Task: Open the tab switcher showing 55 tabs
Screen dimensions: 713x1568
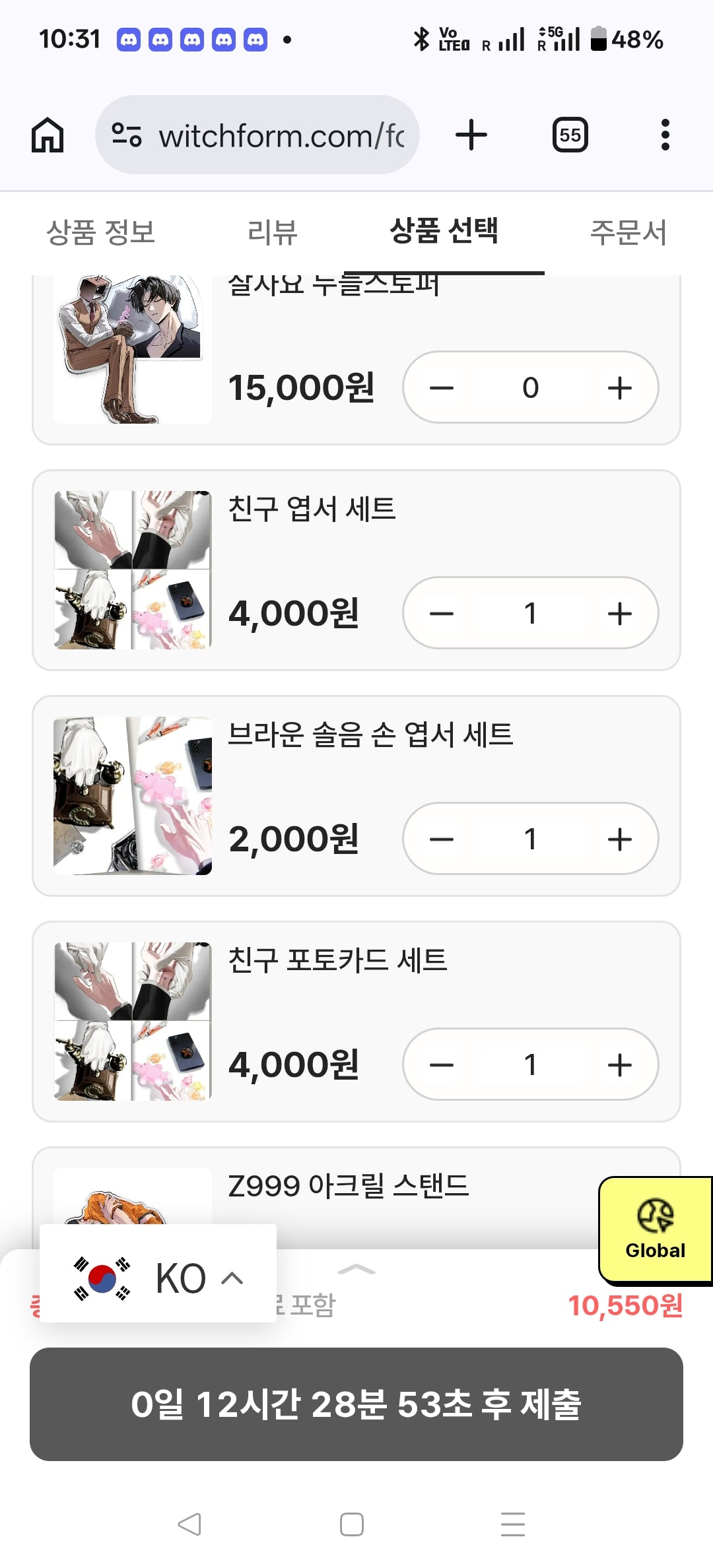Action: 570,135
